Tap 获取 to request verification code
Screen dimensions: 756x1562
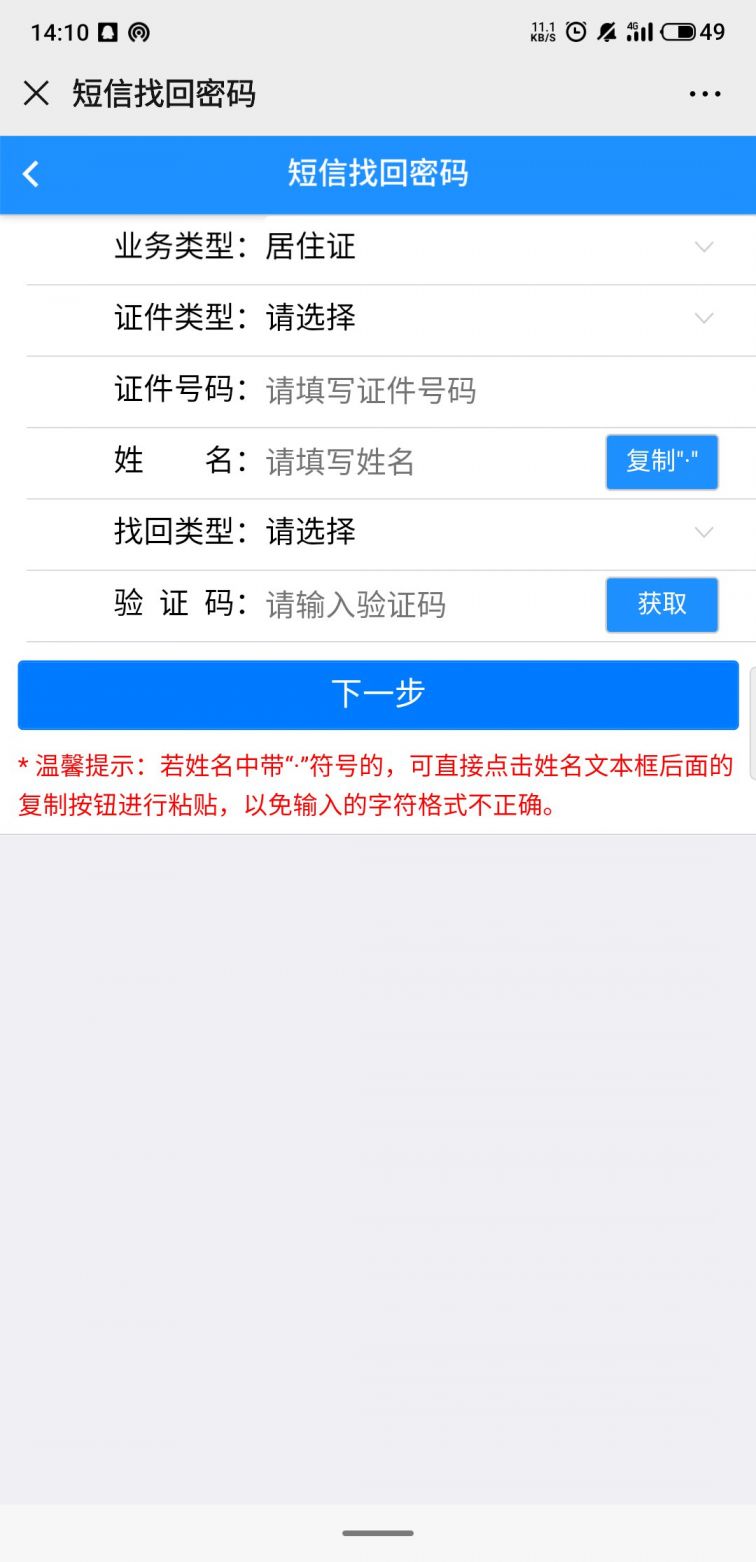tap(661, 604)
